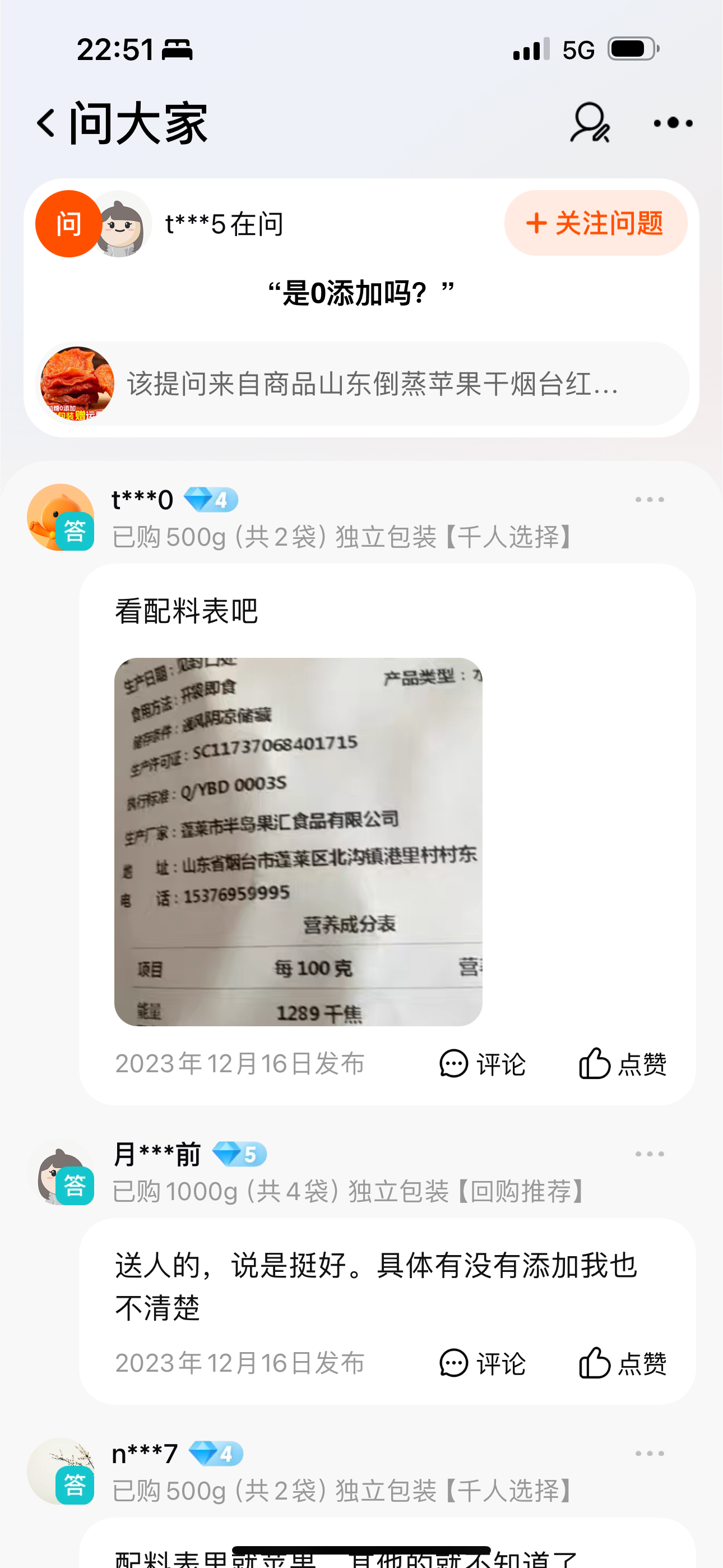Like 月***前's answer
The width and height of the screenshot is (723, 1568).
click(x=622, y=1363)
